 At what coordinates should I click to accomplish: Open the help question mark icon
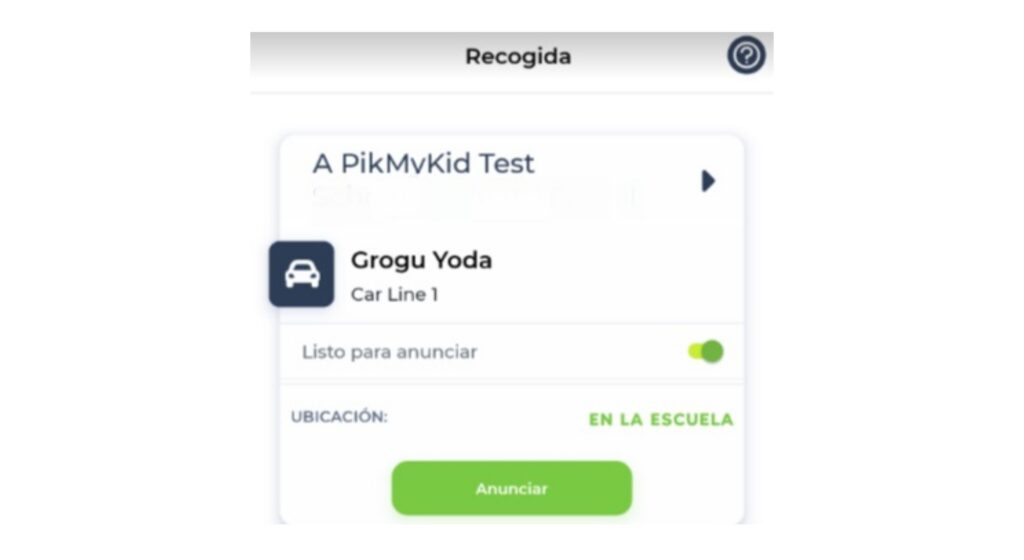[x=746, y=56]
